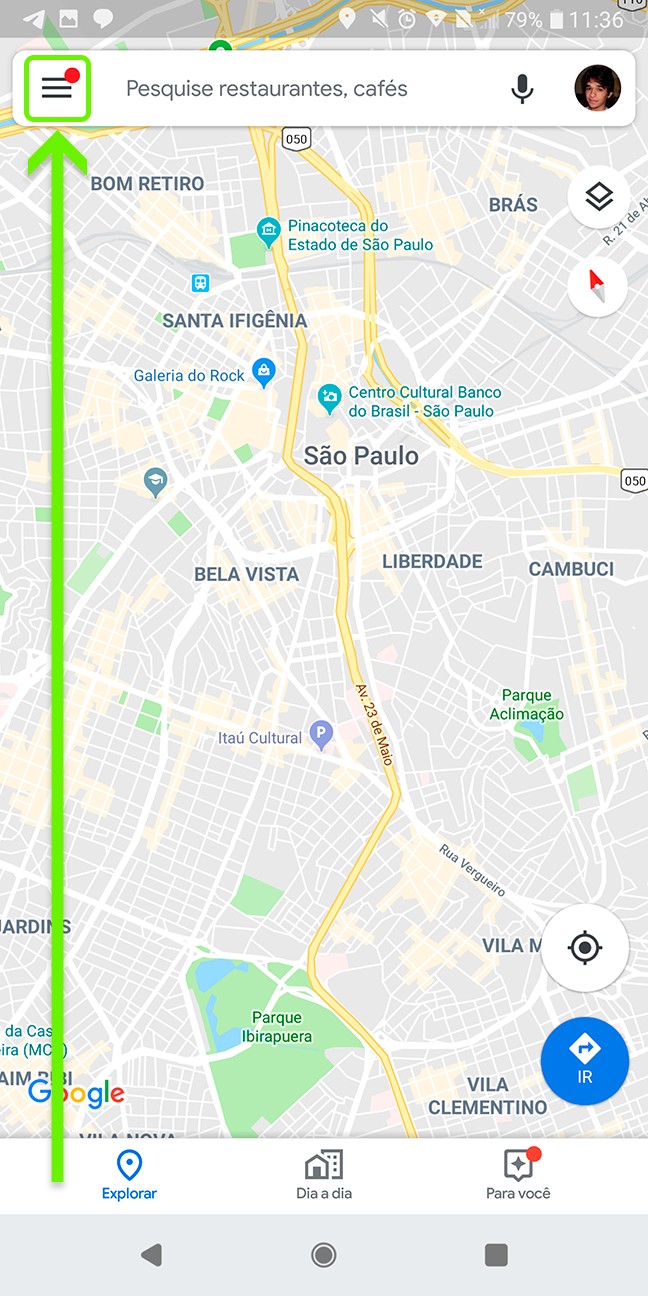Select the Galeria do Rock marker
The height and width of the screenshot is (1296, 648).
(x=264, y=373)
